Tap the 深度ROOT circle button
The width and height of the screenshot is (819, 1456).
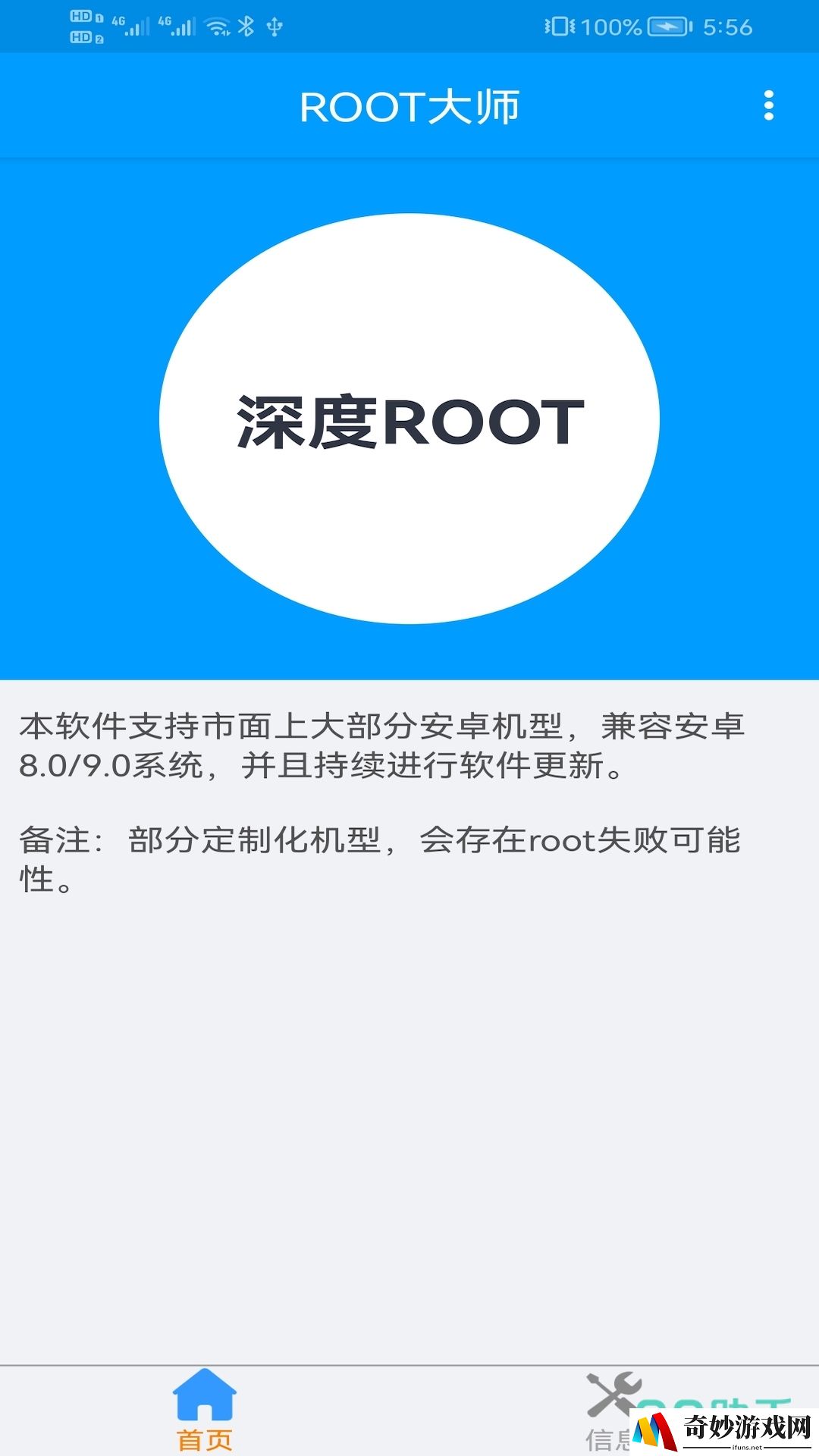[x=409, y=419]
